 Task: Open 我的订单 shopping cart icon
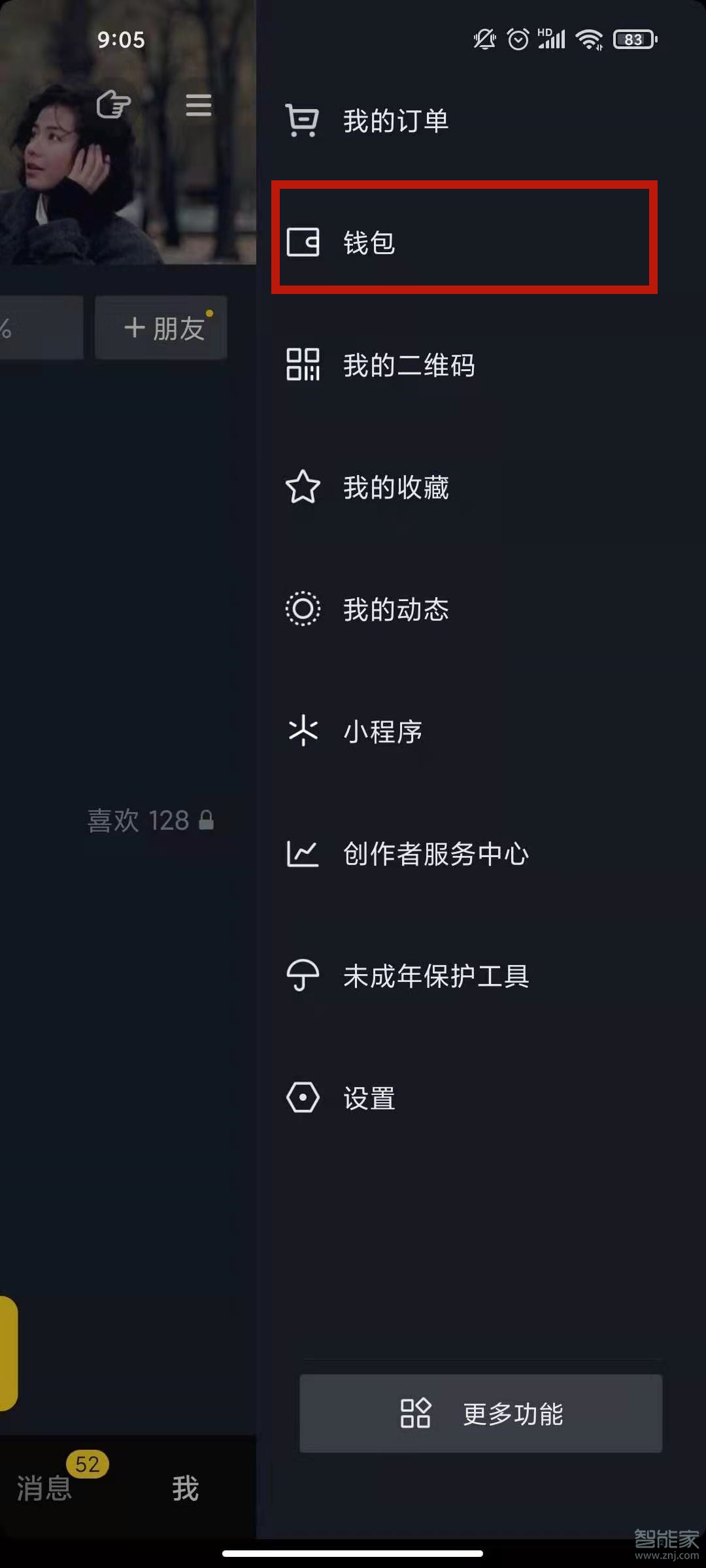coord(302,120)
